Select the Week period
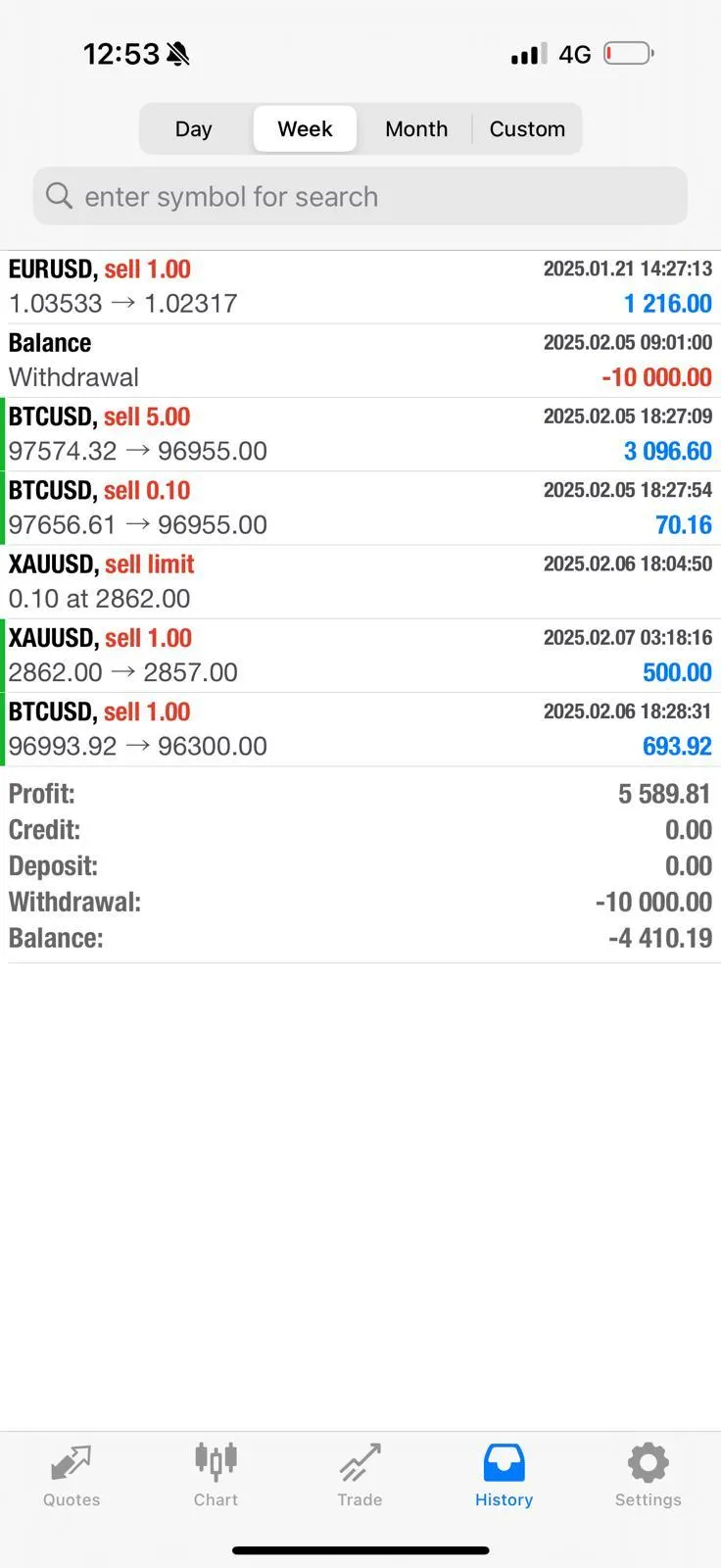This screenshot has width=721, height=1568. tap(305, 128)
